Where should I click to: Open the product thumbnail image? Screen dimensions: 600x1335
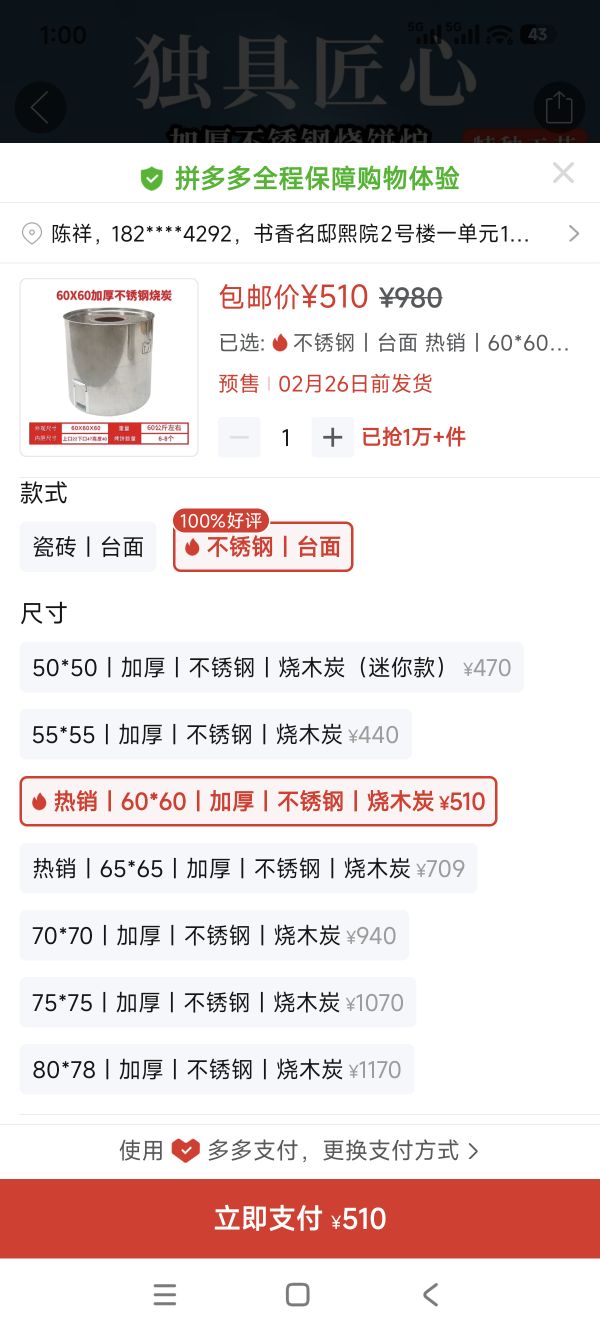pyautogui.click(x=109, y=367)
